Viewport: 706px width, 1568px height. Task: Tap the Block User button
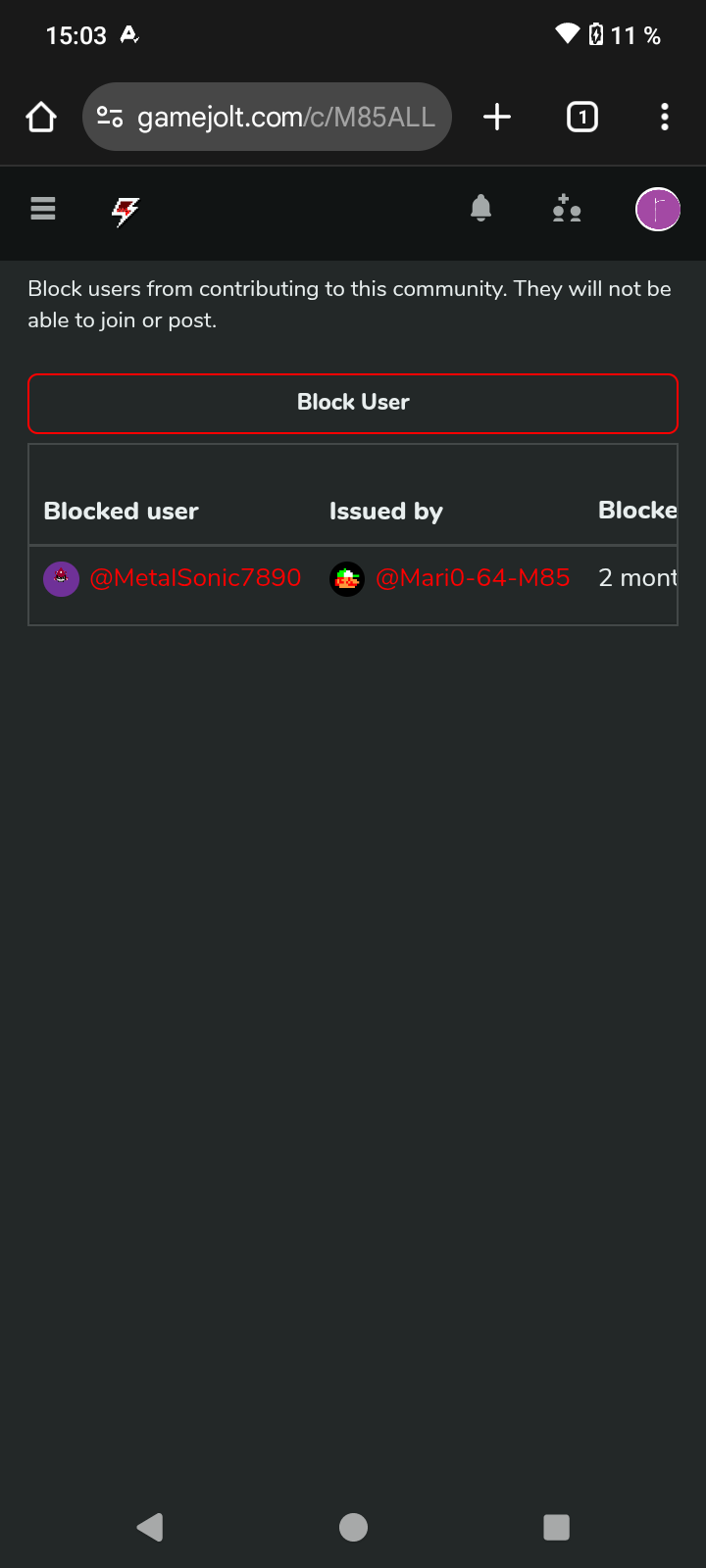353,403
